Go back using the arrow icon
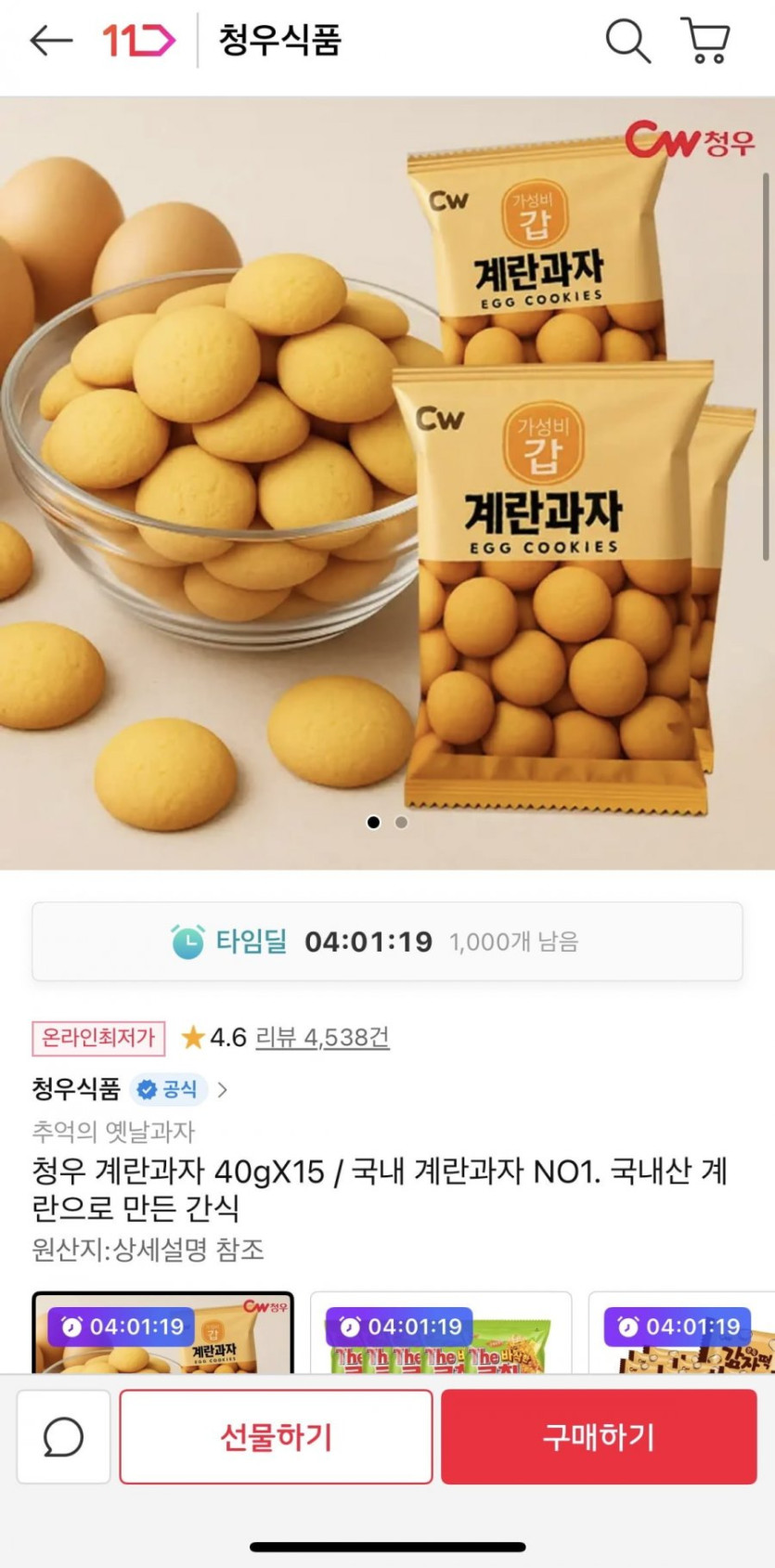The height and width of the screenshot is (1568, 775). coord(51,41)
